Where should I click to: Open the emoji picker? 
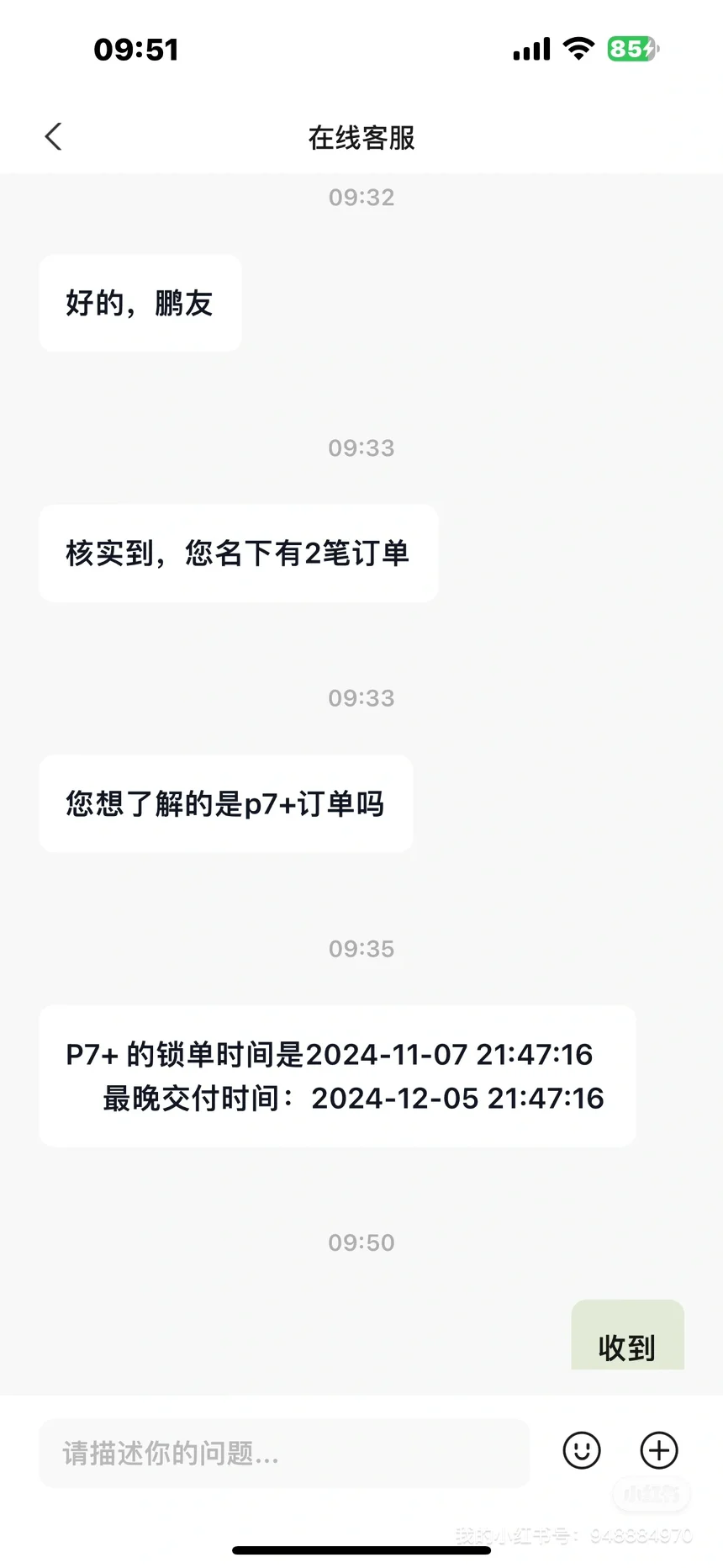[582, 1450]
